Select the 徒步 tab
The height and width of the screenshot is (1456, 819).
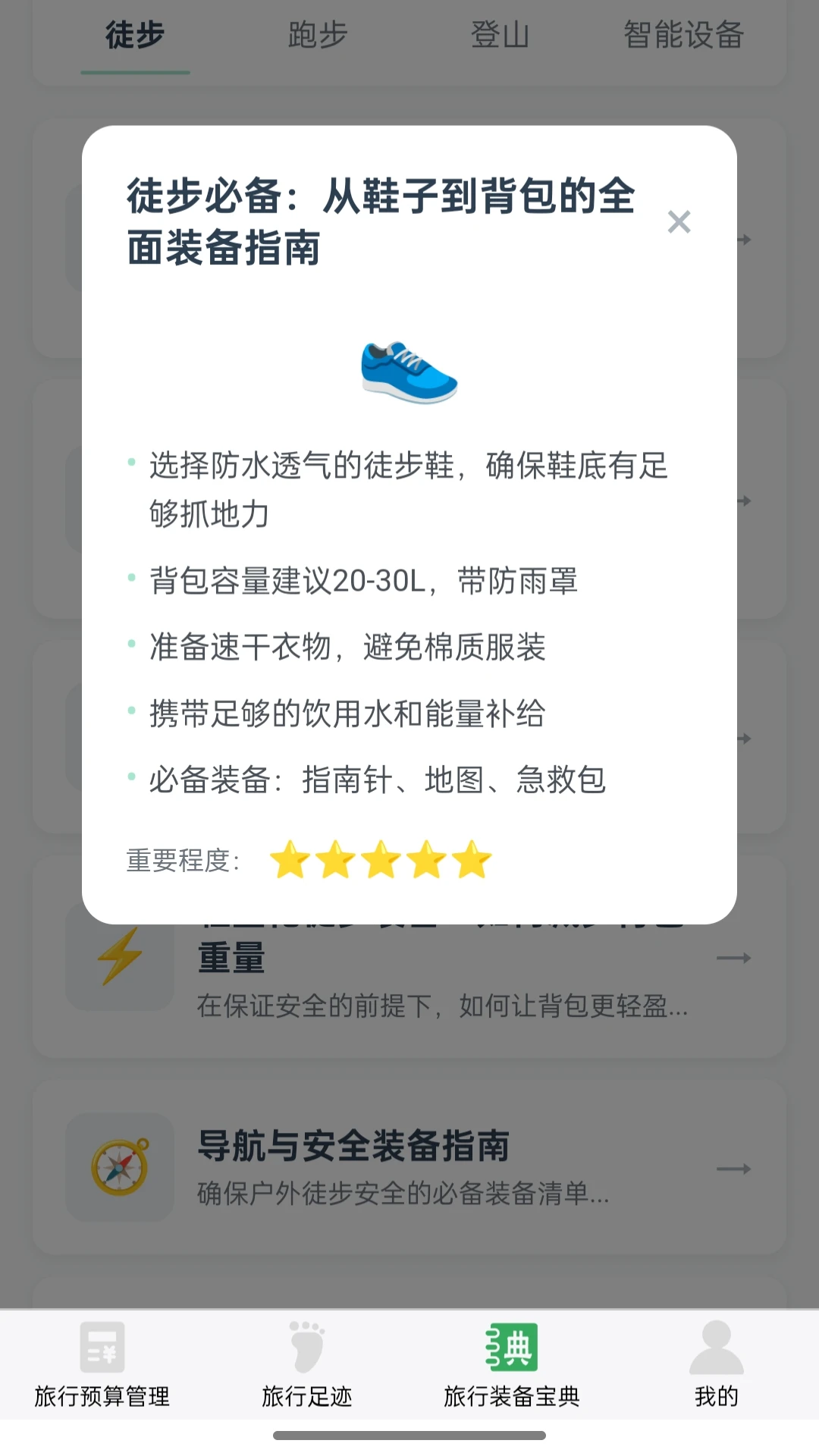tap(135, 35)
